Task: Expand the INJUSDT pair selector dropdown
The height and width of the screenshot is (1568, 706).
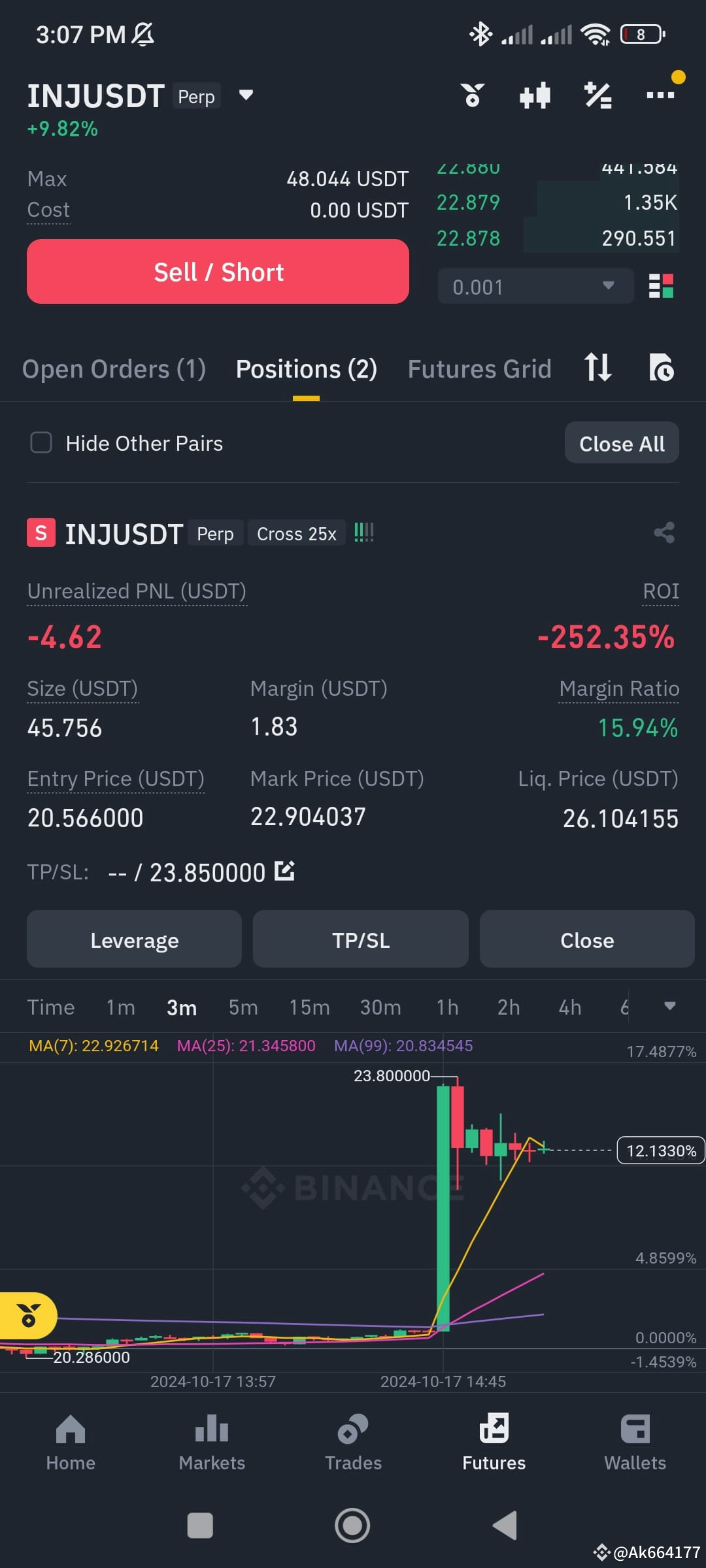Action: click(245, 95)
